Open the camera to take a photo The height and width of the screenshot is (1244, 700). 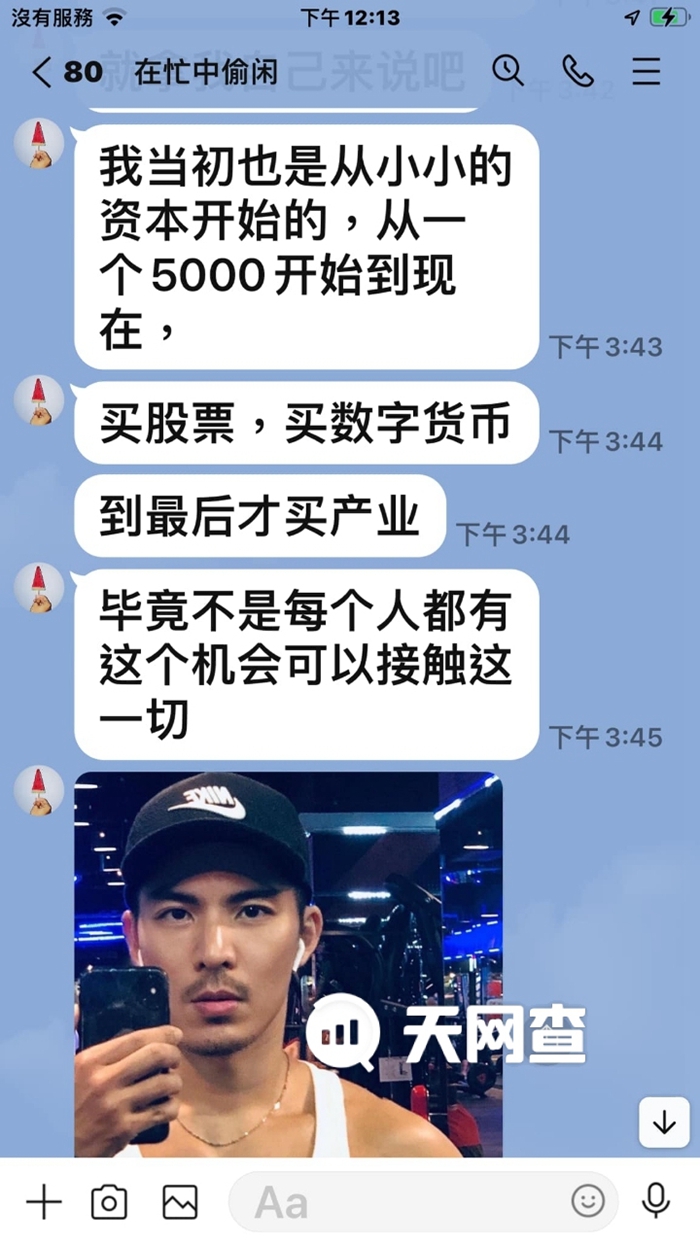(109, 1202)
